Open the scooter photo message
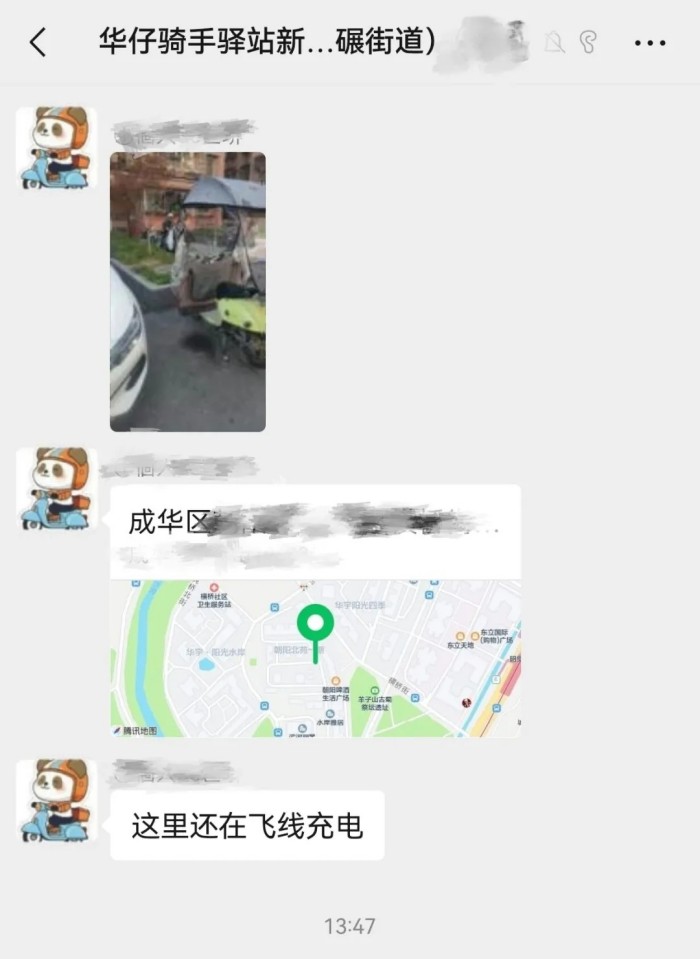 [188, 292]
